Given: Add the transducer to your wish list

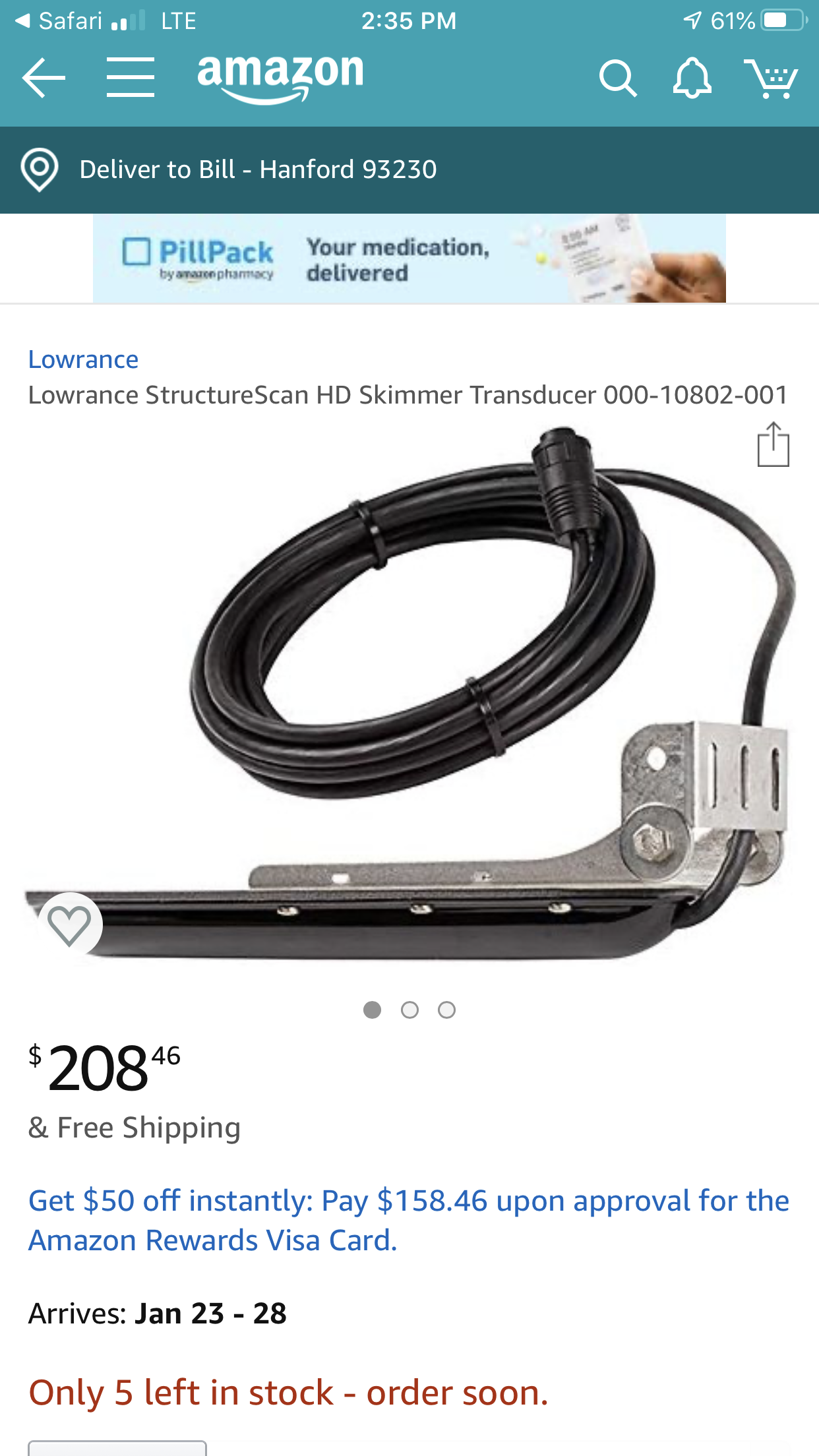Looking at the screenshot, I should click(70, 925).
